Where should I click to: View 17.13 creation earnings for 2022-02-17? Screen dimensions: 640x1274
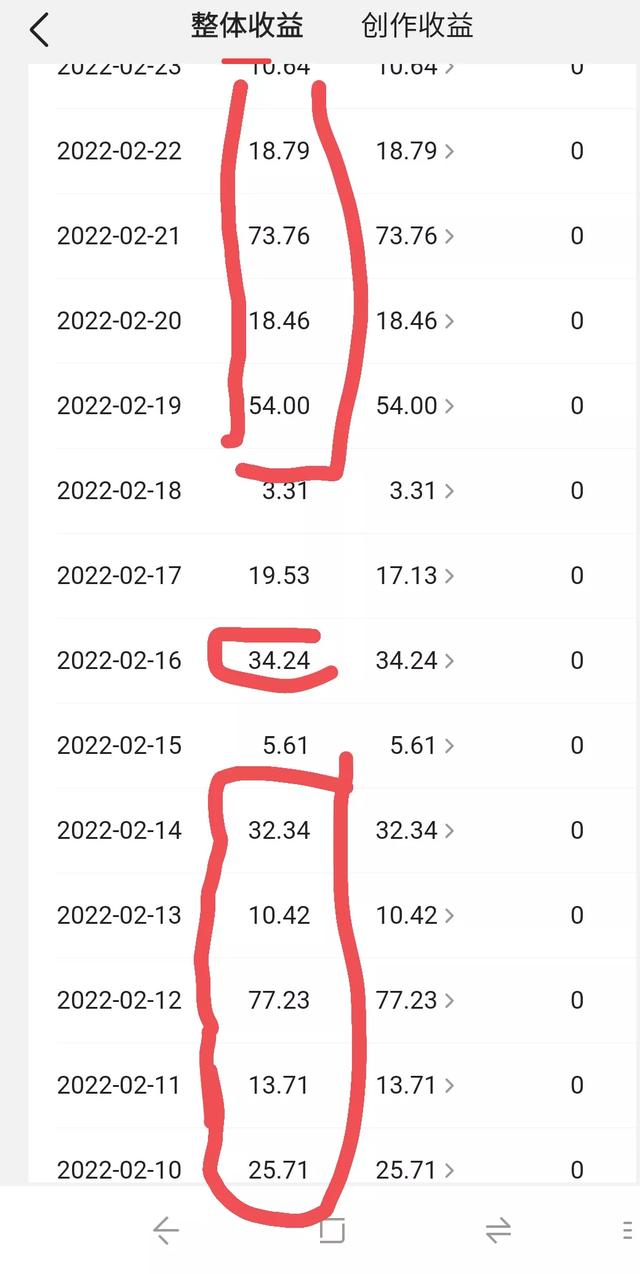point(414,576)
